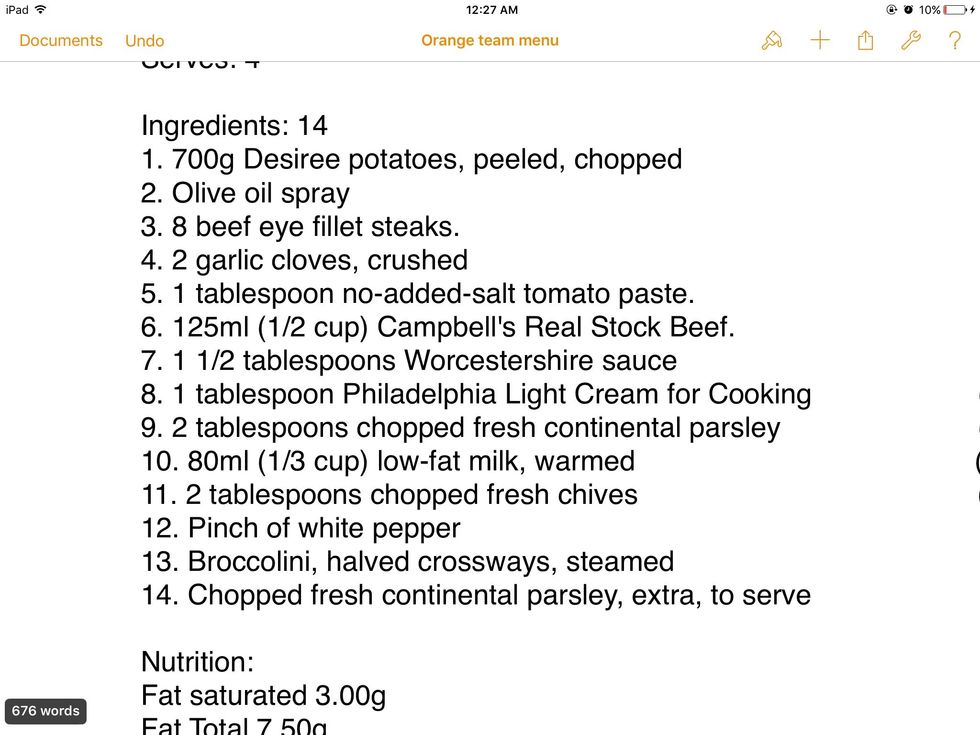
Task: Undo the last edit
Action: point(144,41)
